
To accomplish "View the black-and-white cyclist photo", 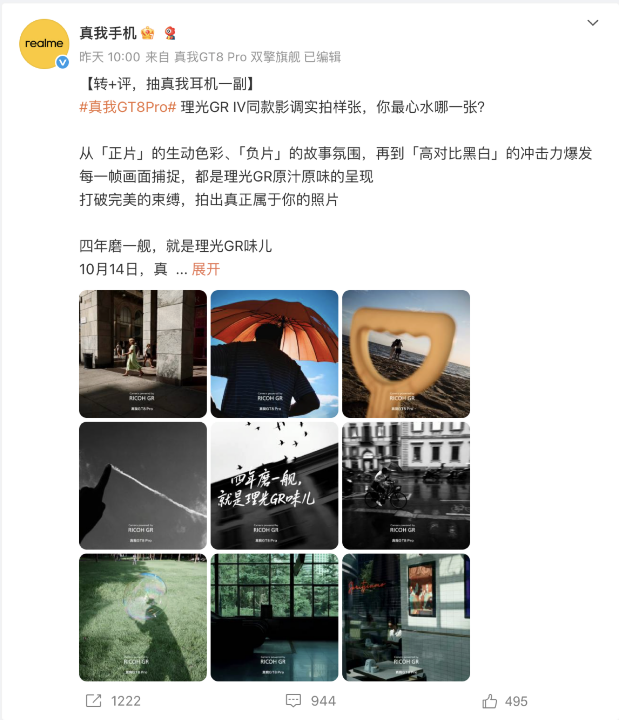I will (x=406, y=485).
